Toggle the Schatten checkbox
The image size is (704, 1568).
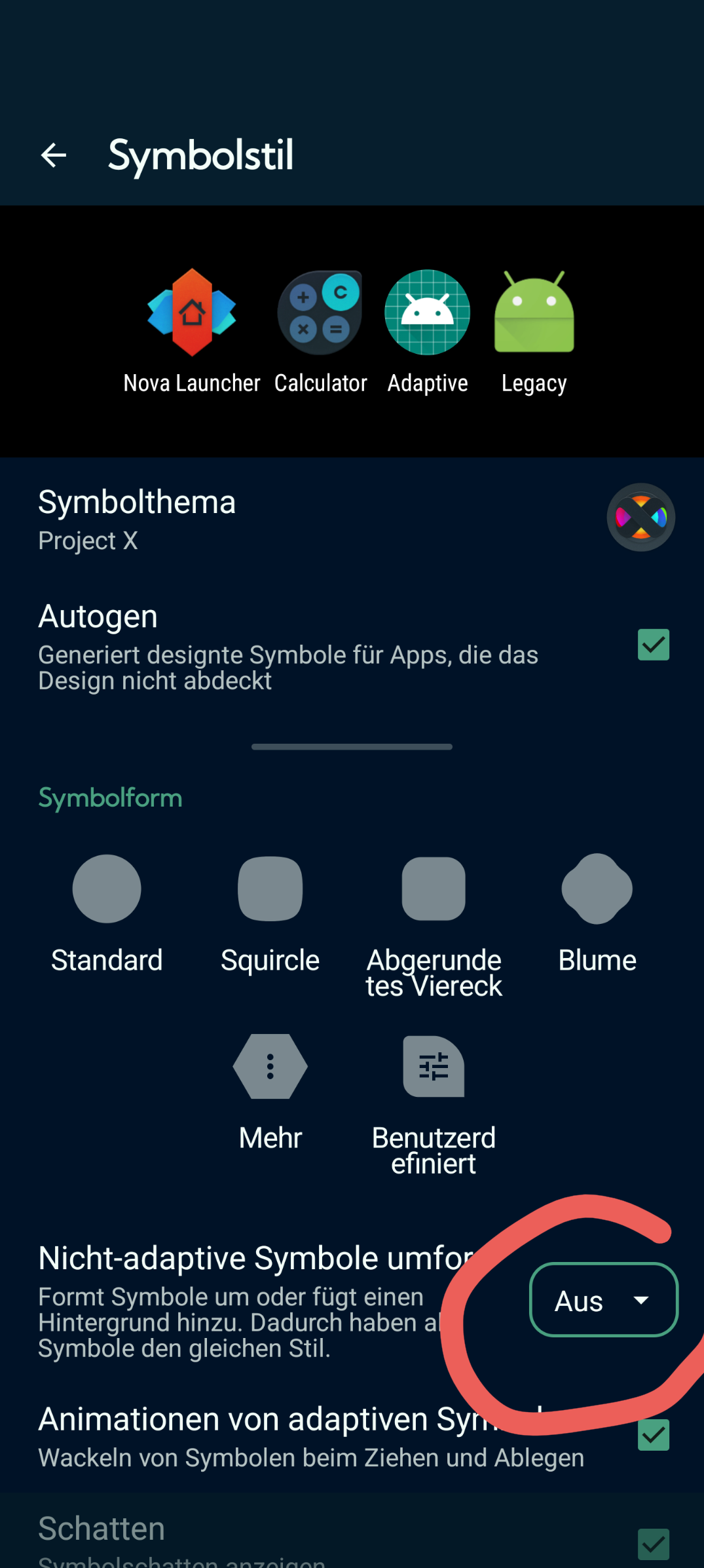tap(653, 1544)
